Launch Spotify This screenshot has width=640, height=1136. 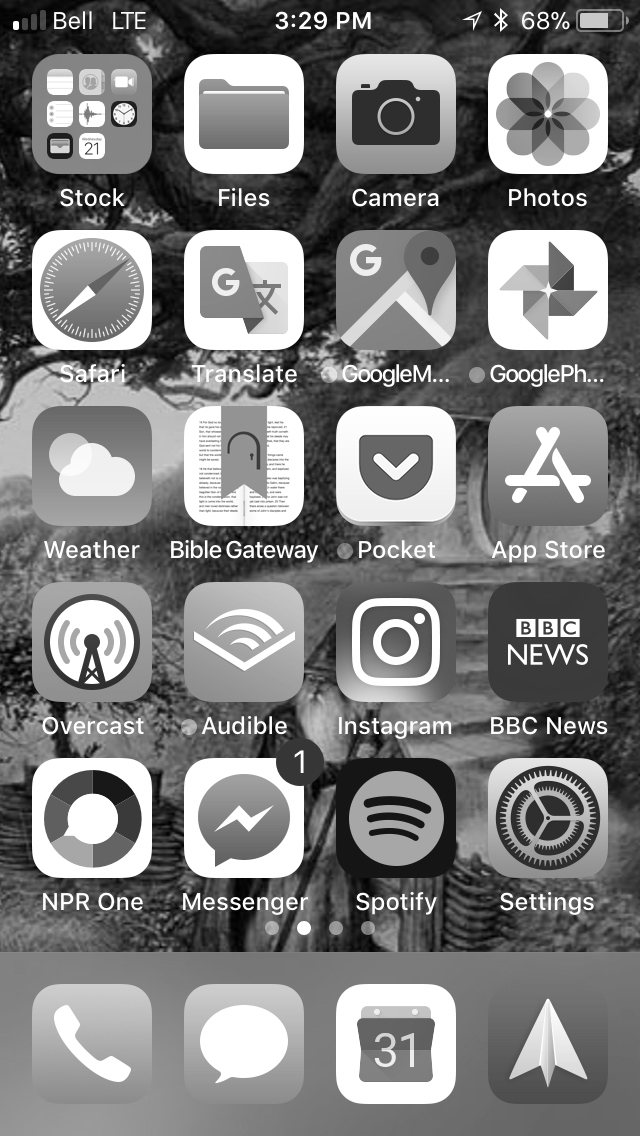pyautogui.click(x=396, y=818)
